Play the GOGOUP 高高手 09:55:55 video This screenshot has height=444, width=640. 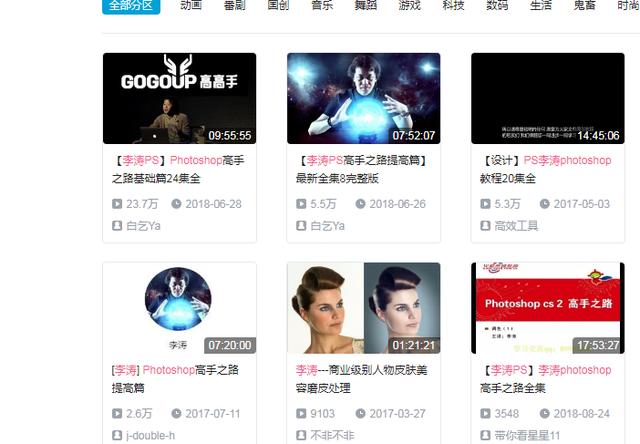pos(179,98)
